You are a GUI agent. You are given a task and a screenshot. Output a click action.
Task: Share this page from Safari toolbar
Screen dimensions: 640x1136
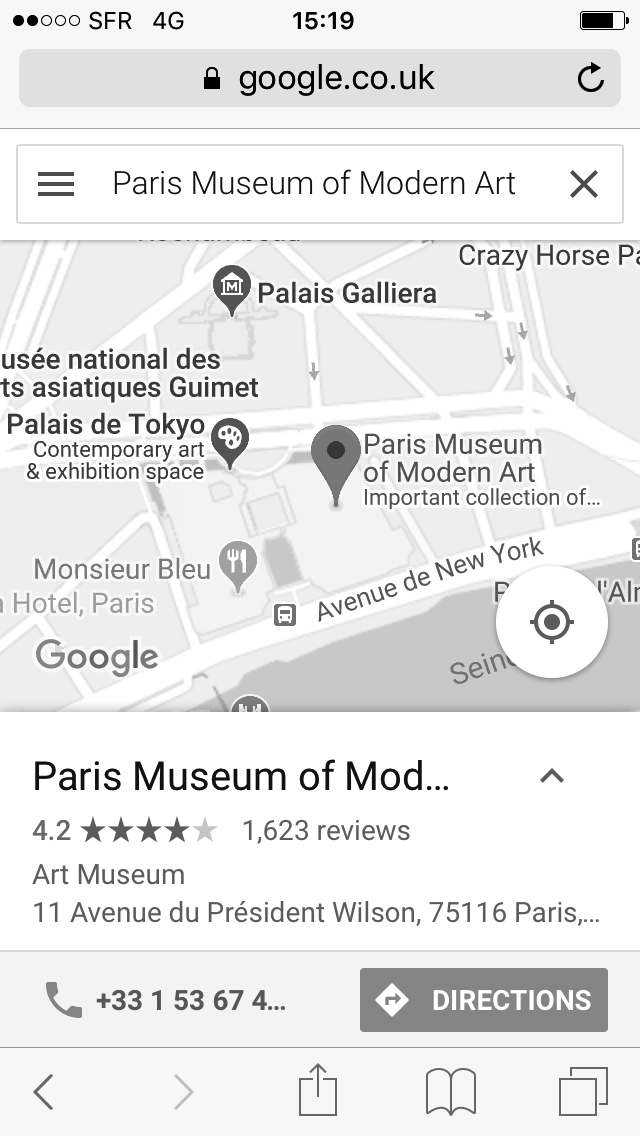click(318, 1090)
